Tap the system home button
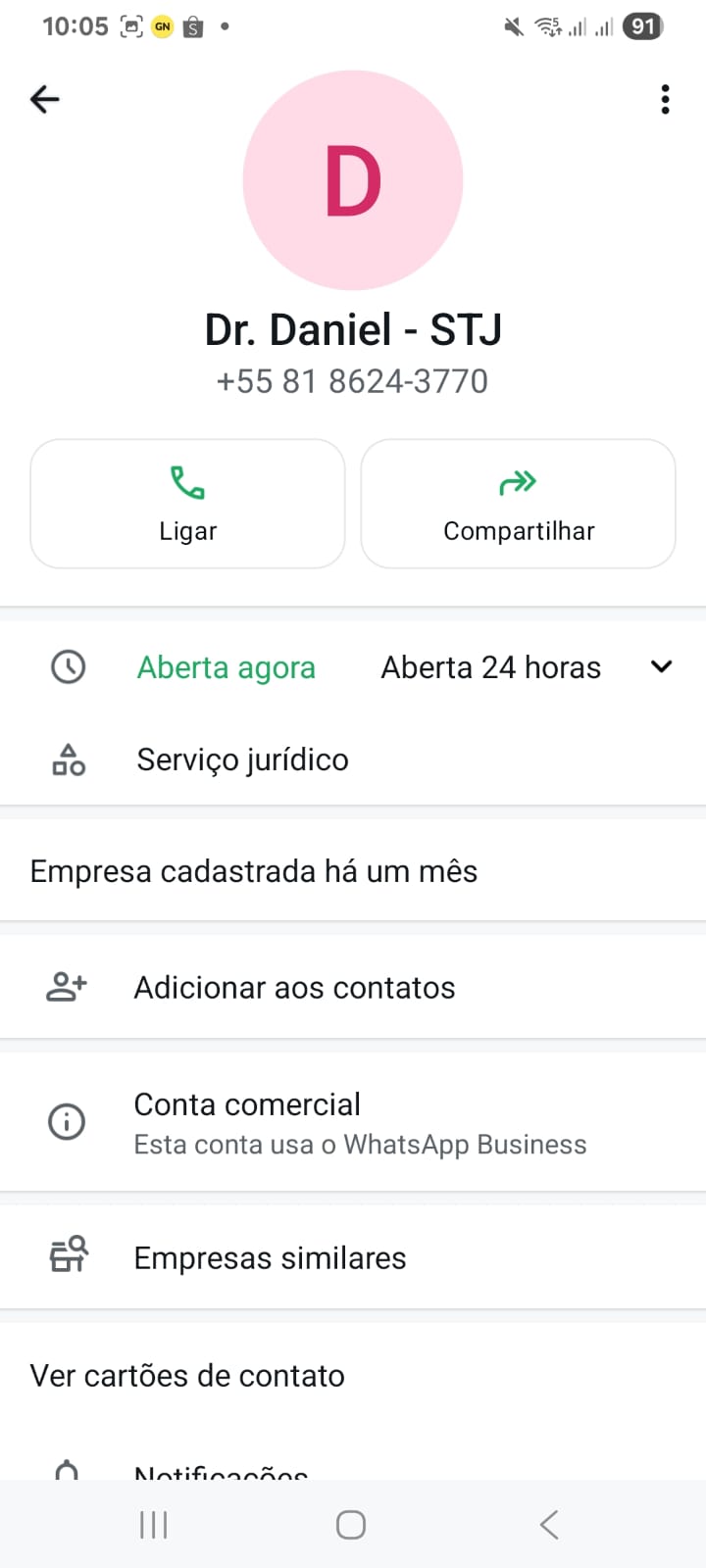 (x=351, y=1525)
